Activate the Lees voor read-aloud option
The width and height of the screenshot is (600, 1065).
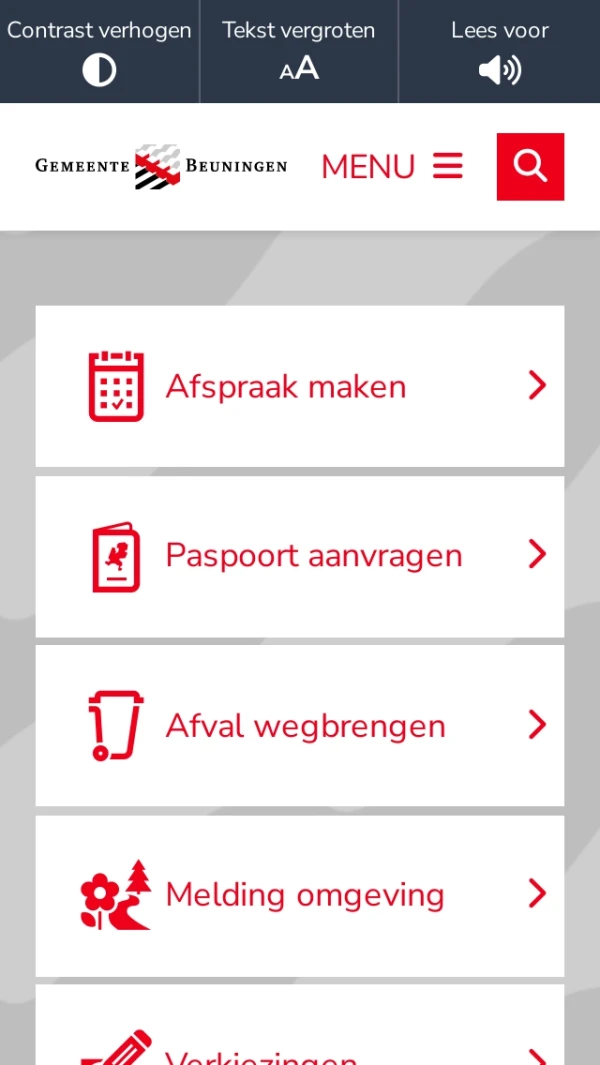[x=499, y=52]
